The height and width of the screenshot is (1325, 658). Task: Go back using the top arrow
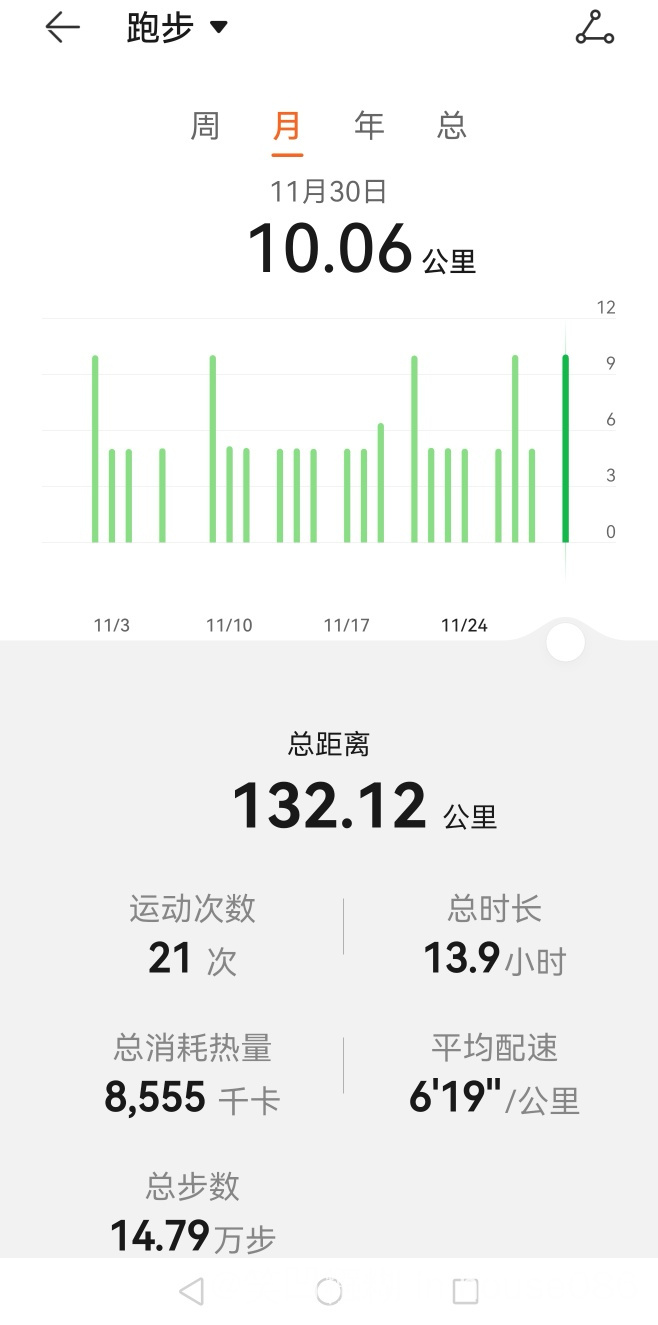pyautogui.click(x=62, y=28)
